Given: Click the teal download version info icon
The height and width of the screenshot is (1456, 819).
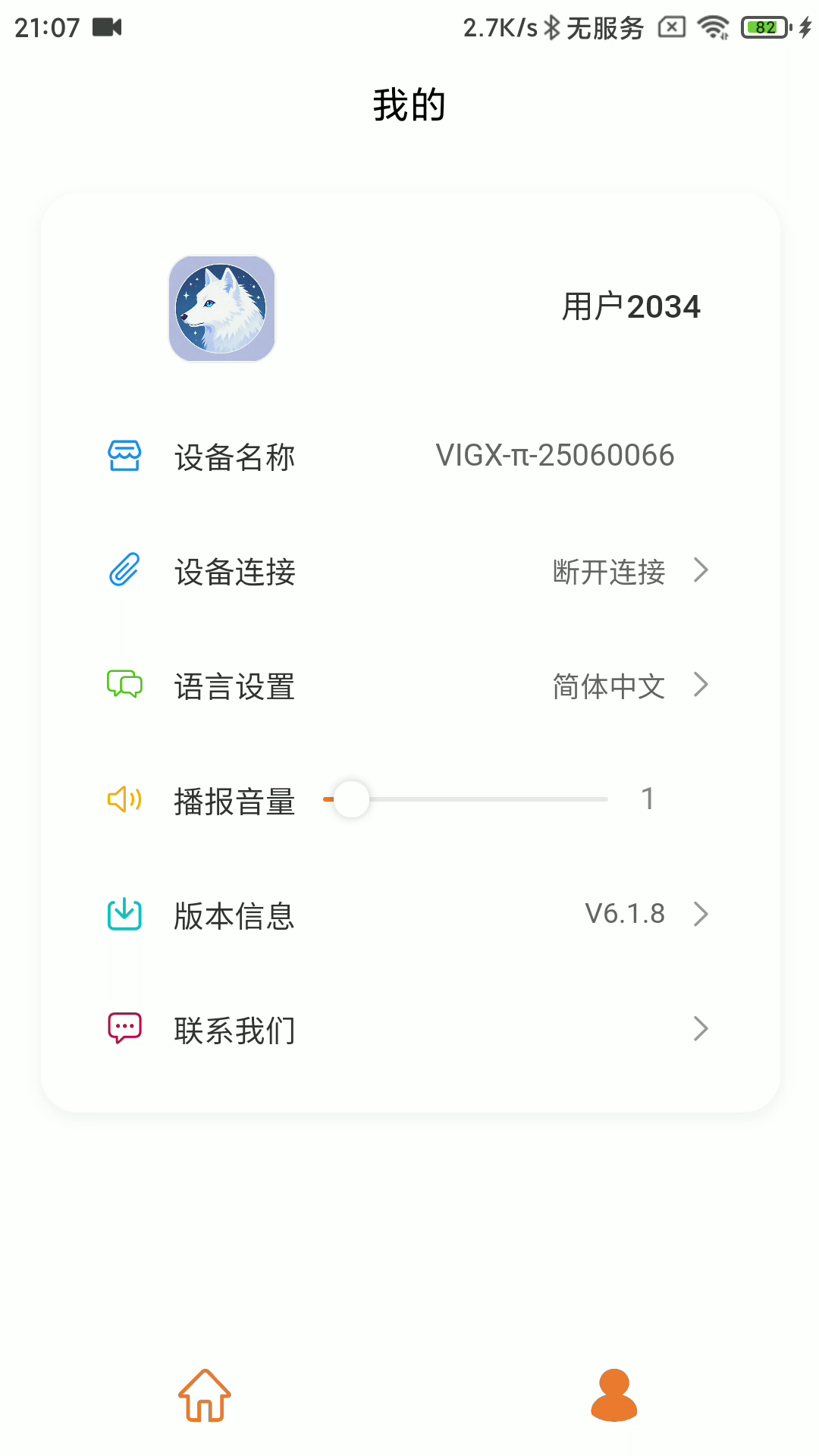Looking at the screenshot, I should coord(124,913).
